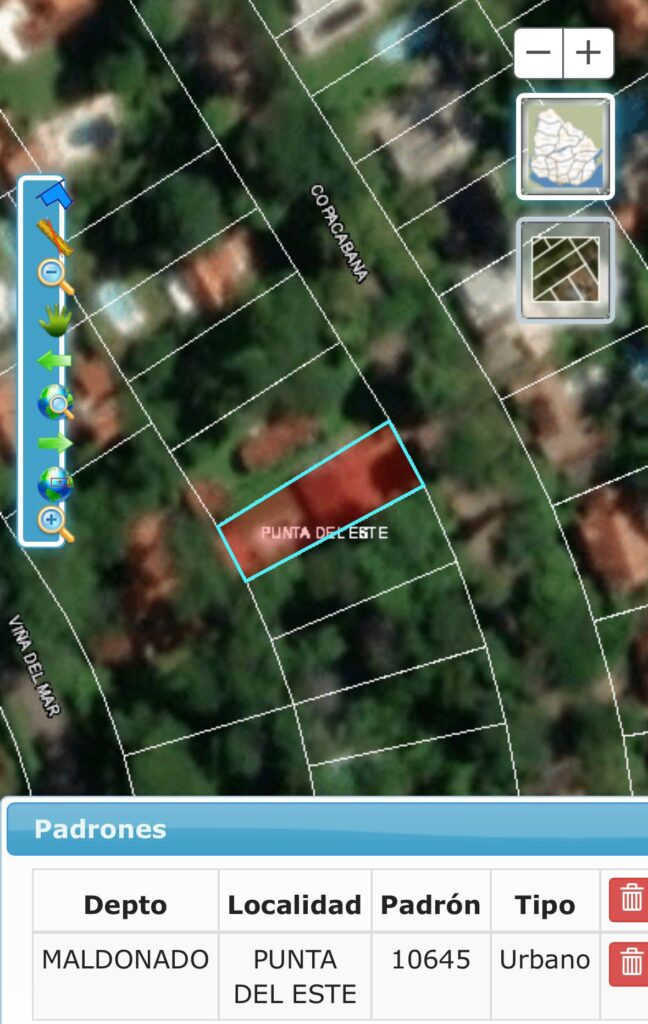Choose the zoom-out magnifier tool
Image resolution: width=648 pixels, height=1024 pixels.
(x=55, y=276)
